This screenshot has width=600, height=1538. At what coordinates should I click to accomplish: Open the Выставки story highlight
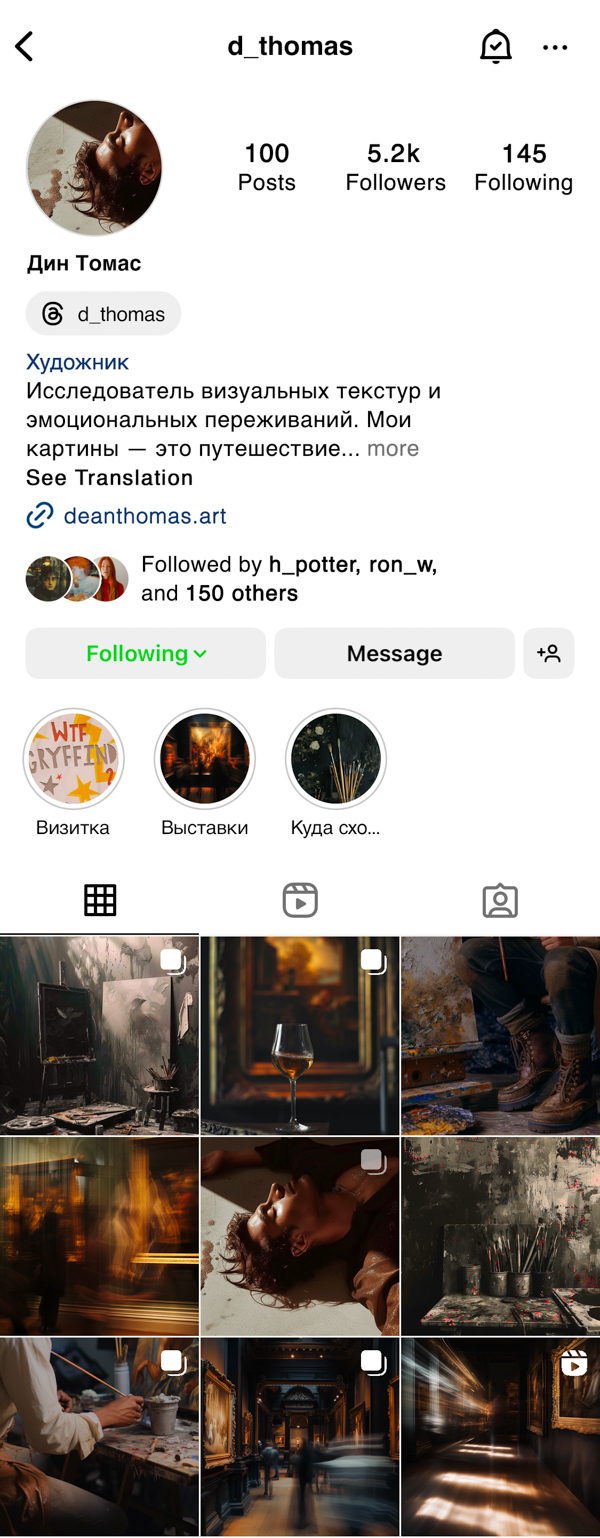pyautogui.click(x=205, y=759)
